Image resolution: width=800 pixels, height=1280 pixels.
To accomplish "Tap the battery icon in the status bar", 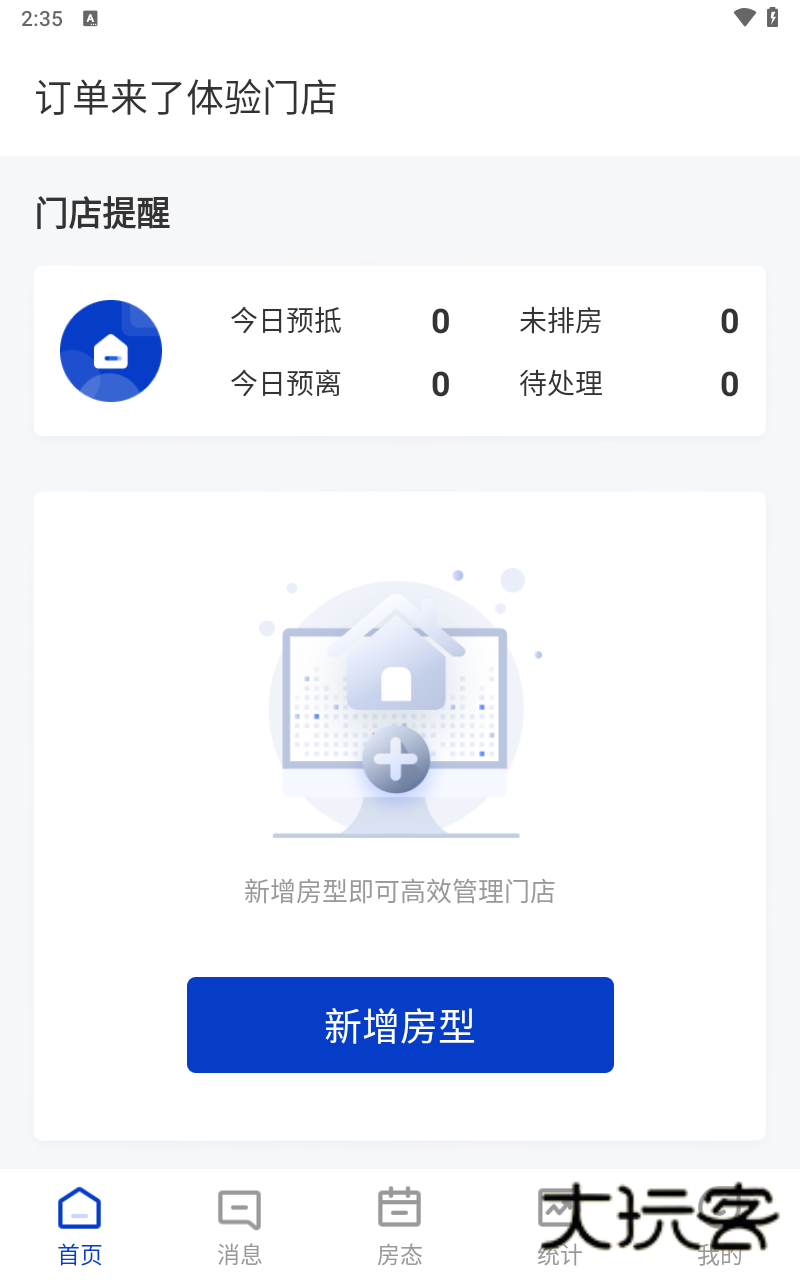I will (770, 17).
